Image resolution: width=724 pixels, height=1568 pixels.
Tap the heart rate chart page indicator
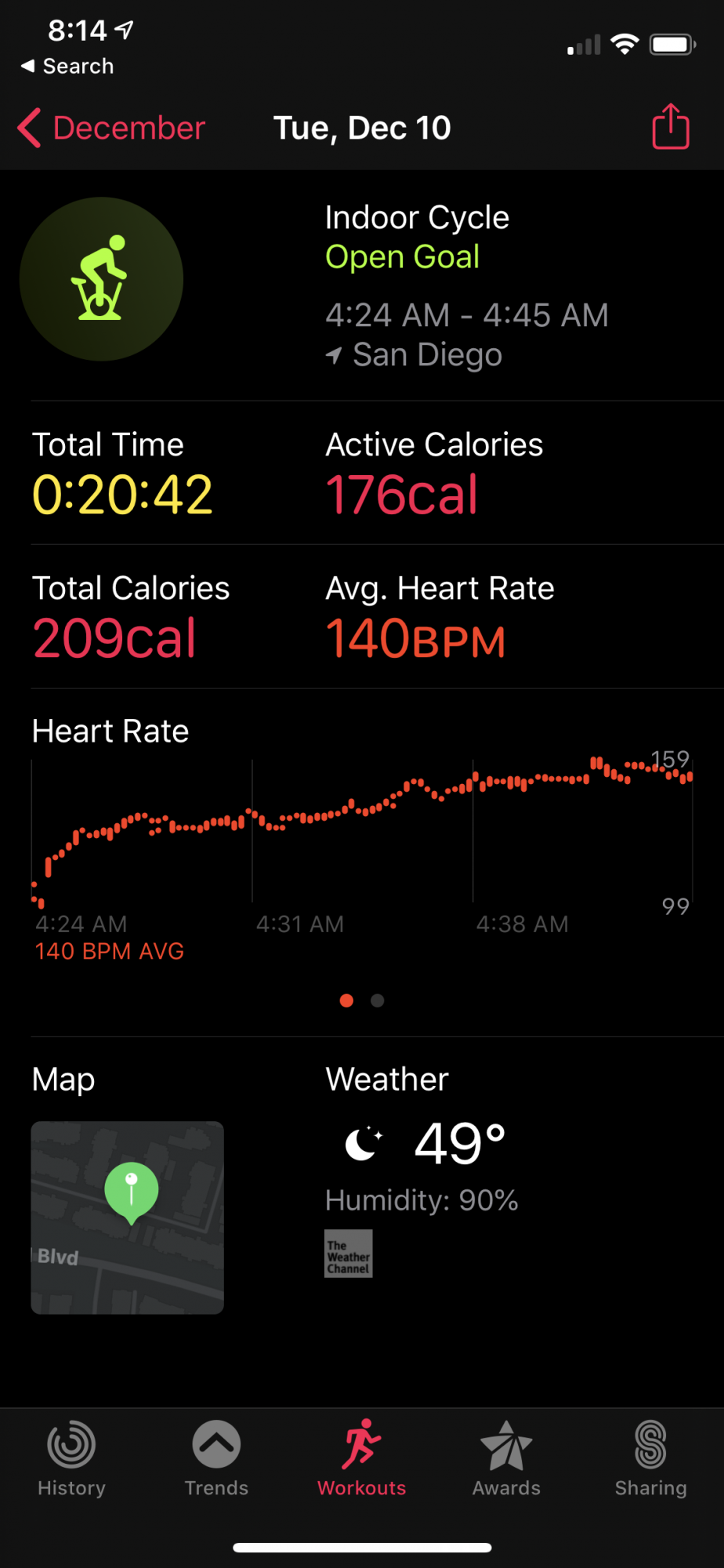(362, 1000)
